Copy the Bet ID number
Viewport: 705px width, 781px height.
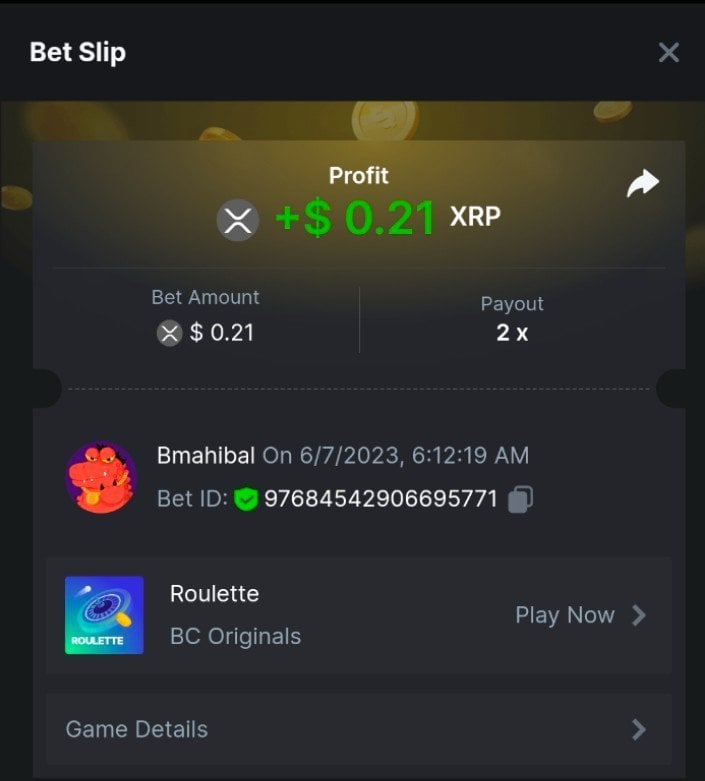point(519,499)
